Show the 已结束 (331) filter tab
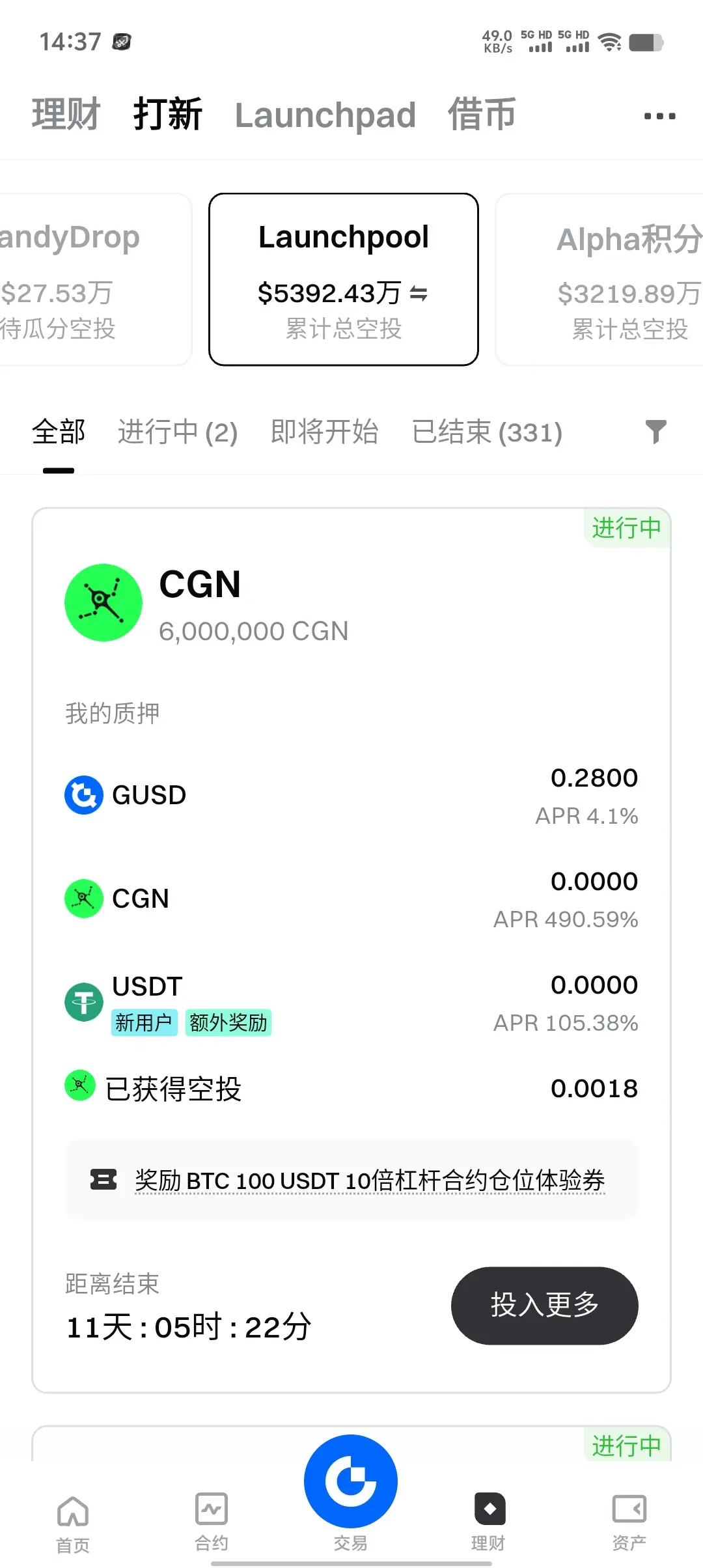 pos(487,432)
